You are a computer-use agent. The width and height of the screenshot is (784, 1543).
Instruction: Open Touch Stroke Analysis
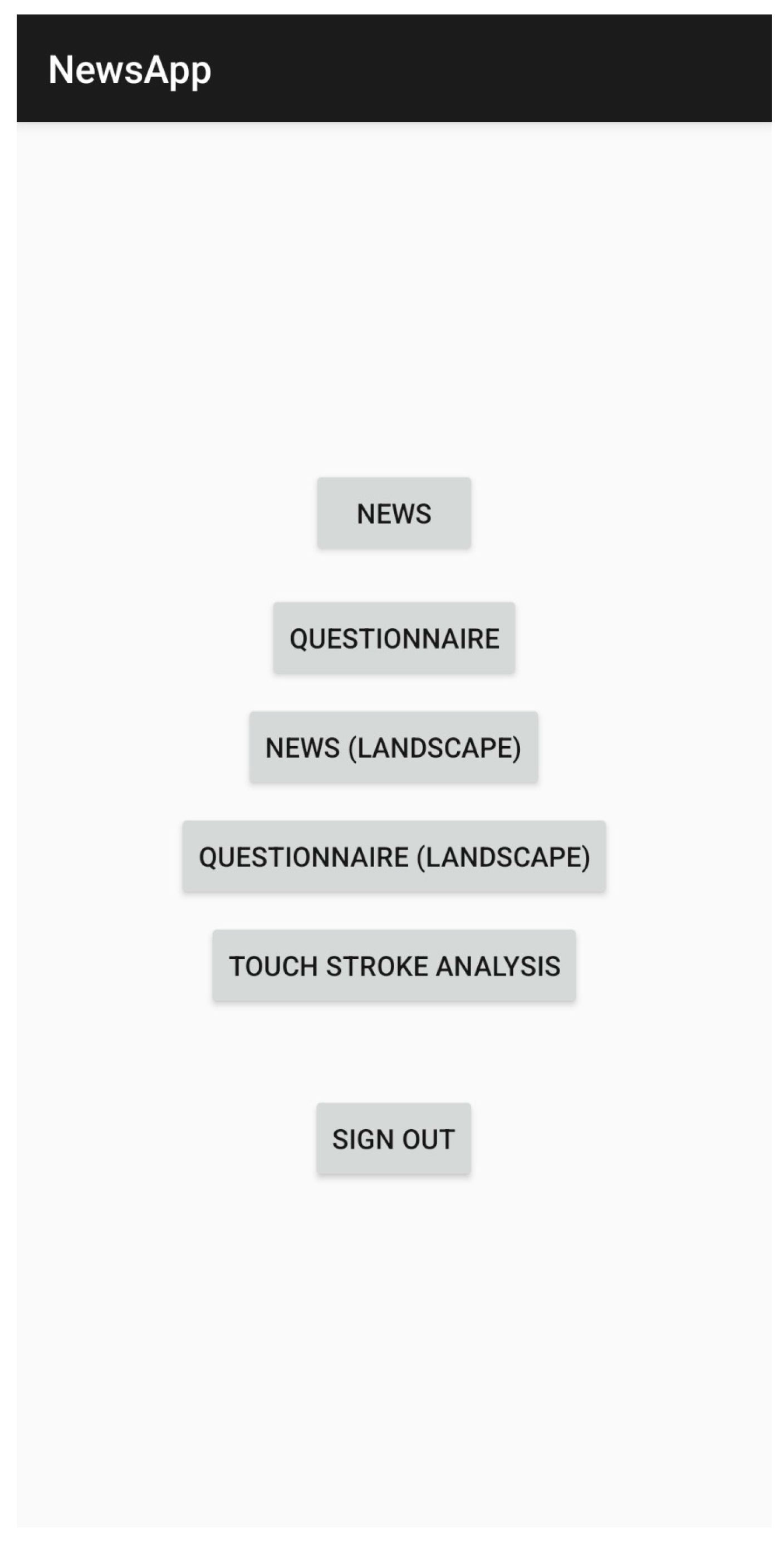tap(394, 965)
